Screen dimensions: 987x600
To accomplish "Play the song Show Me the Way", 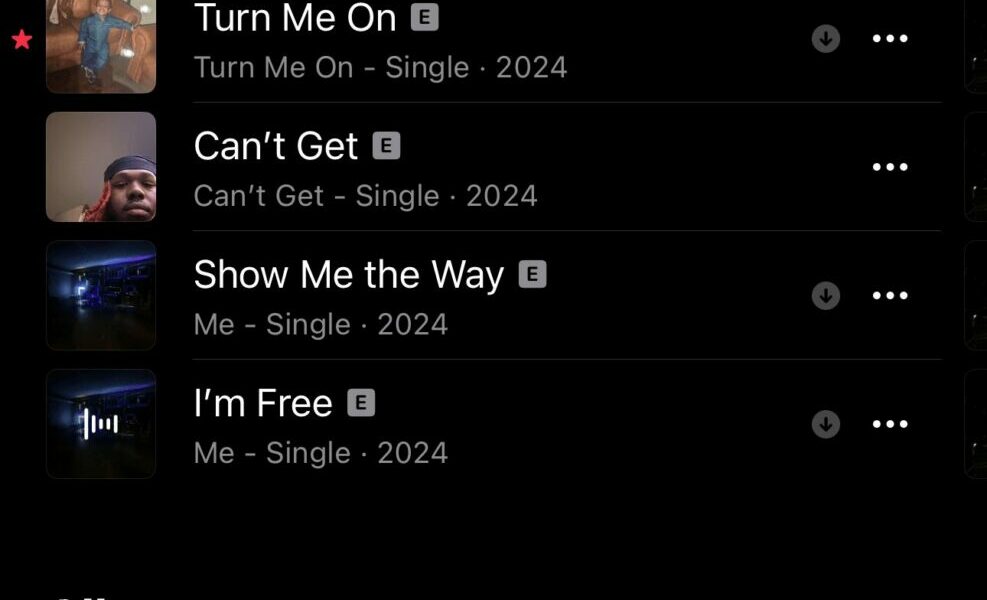I will coord(348,275).
